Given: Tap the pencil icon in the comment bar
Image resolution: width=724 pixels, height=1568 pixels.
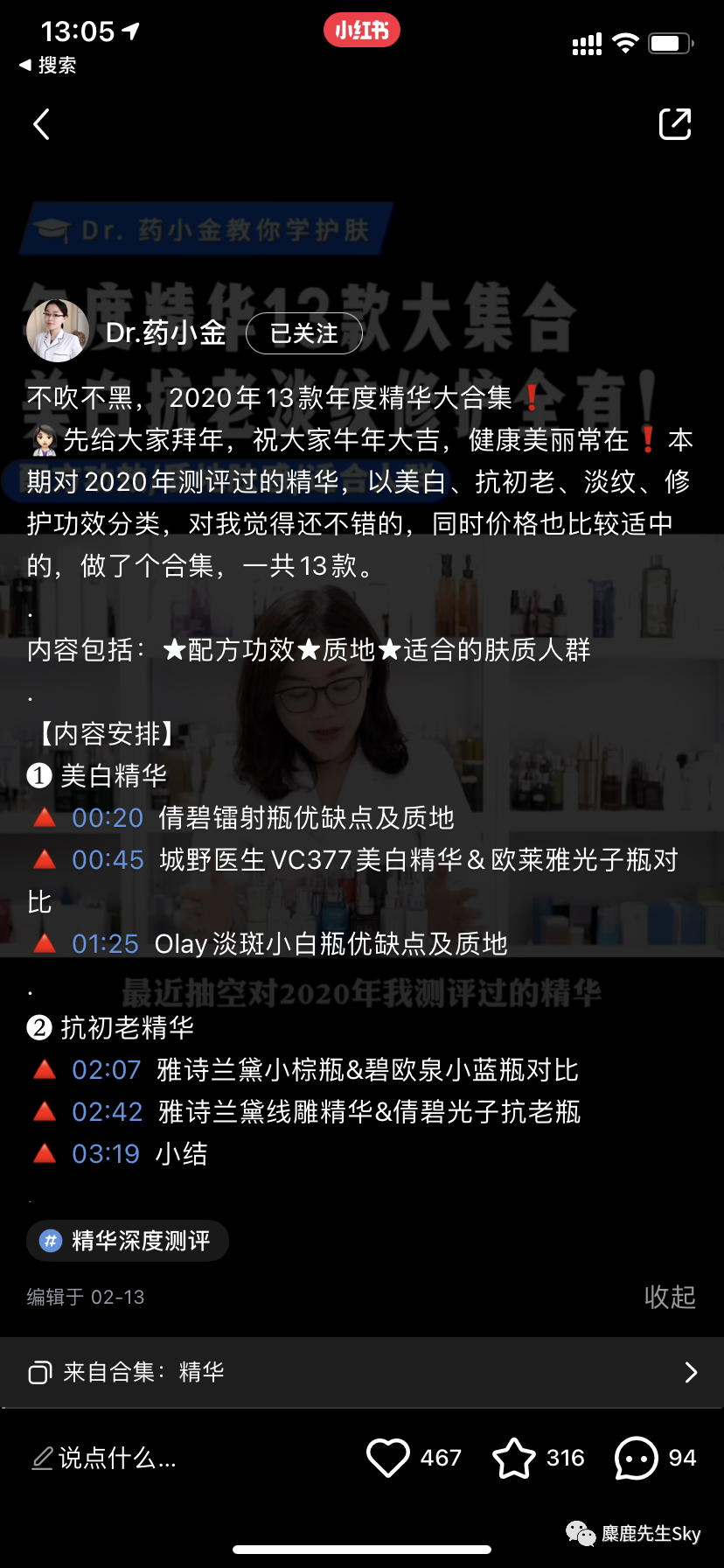Looking at the screenshot, I should 42,1455.
